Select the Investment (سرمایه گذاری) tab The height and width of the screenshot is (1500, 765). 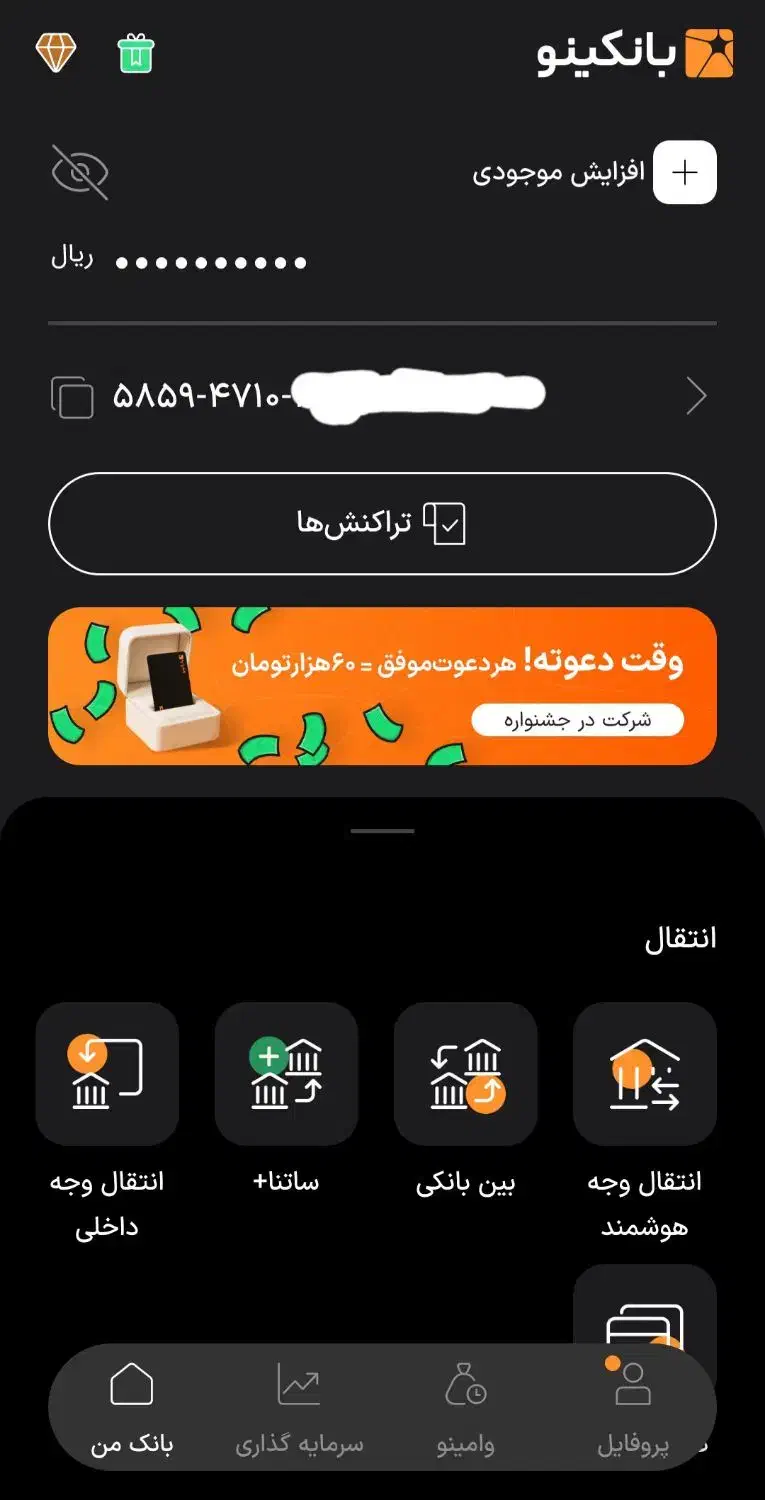pos(297,1400)
